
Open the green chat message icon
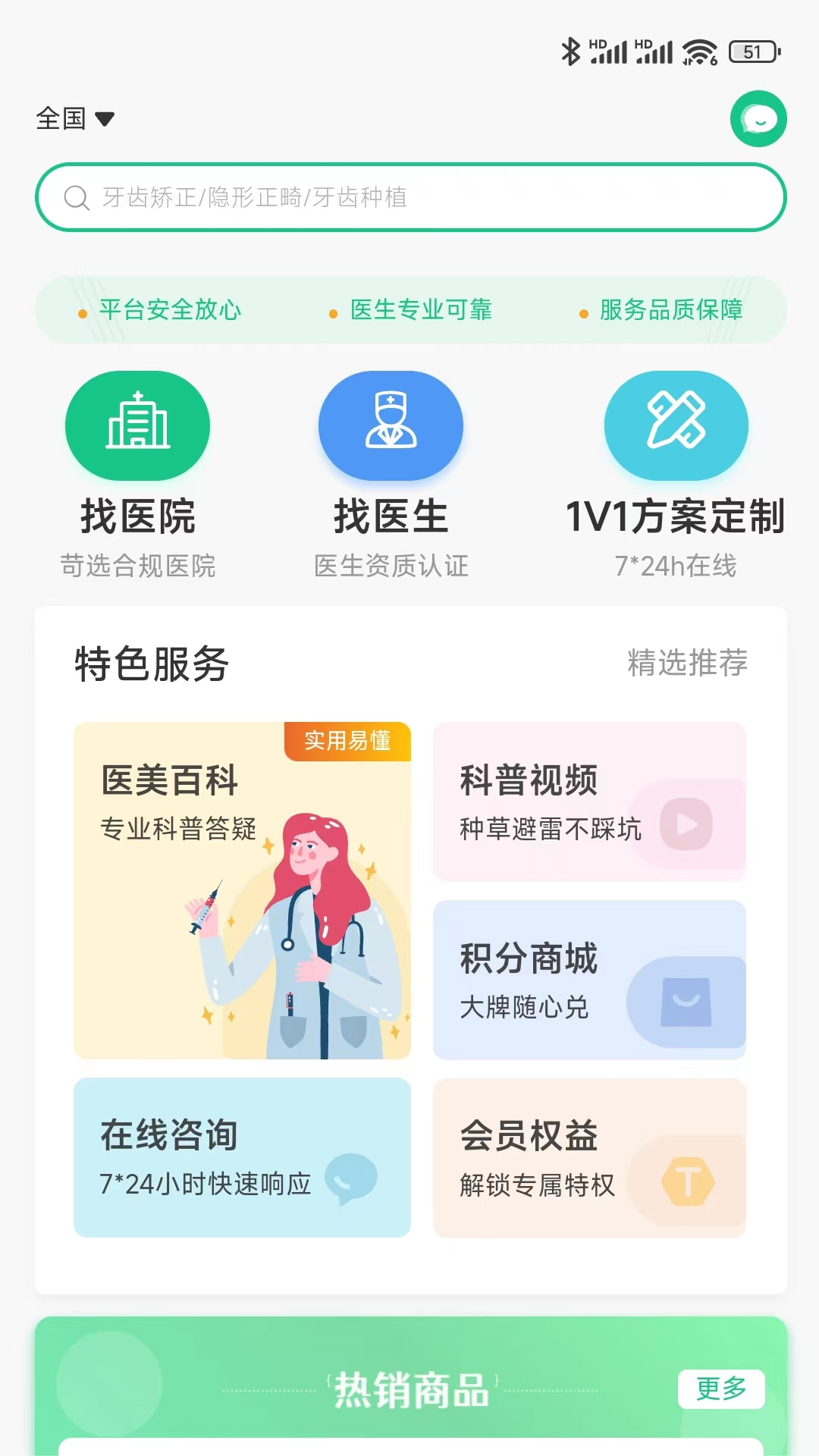(758, 119)
